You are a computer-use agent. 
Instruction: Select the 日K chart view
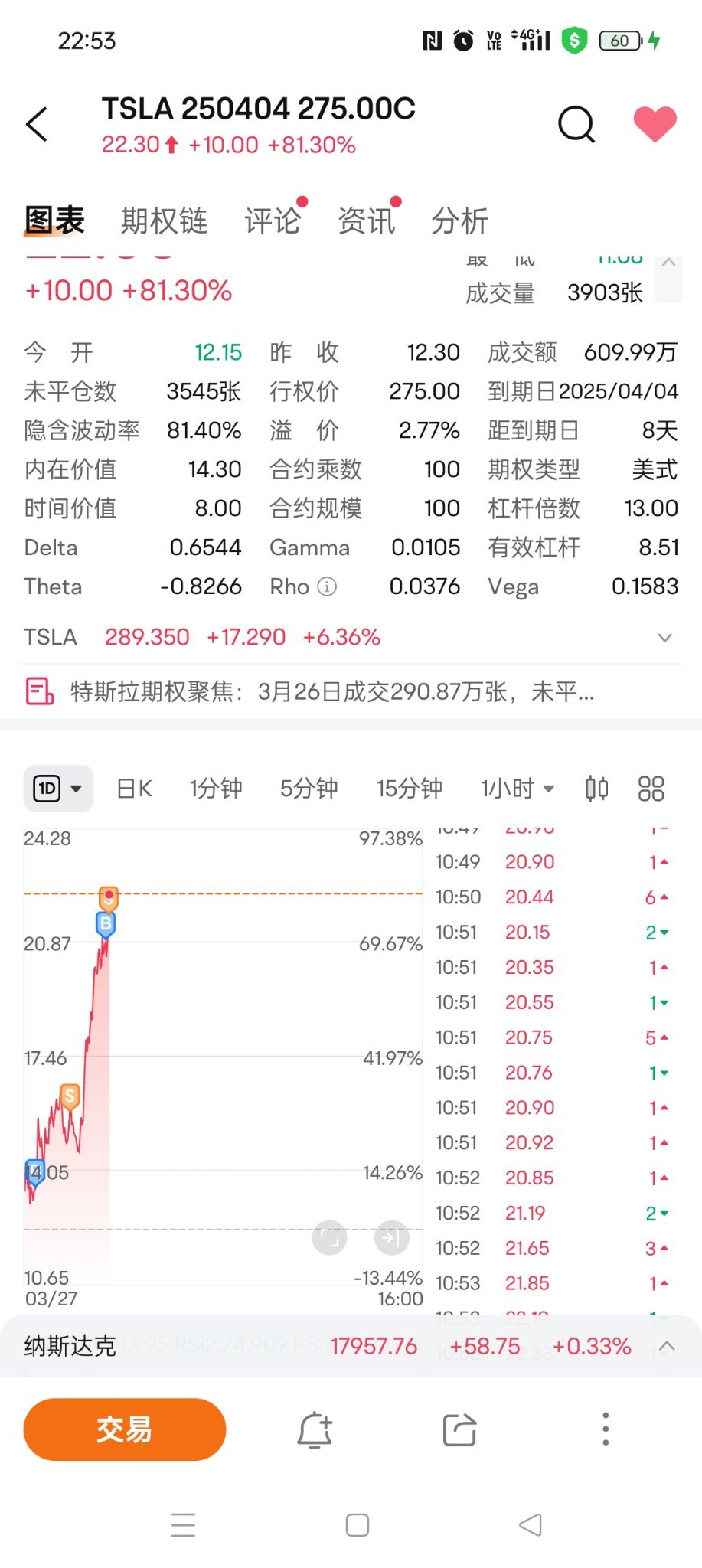point(135,788)
